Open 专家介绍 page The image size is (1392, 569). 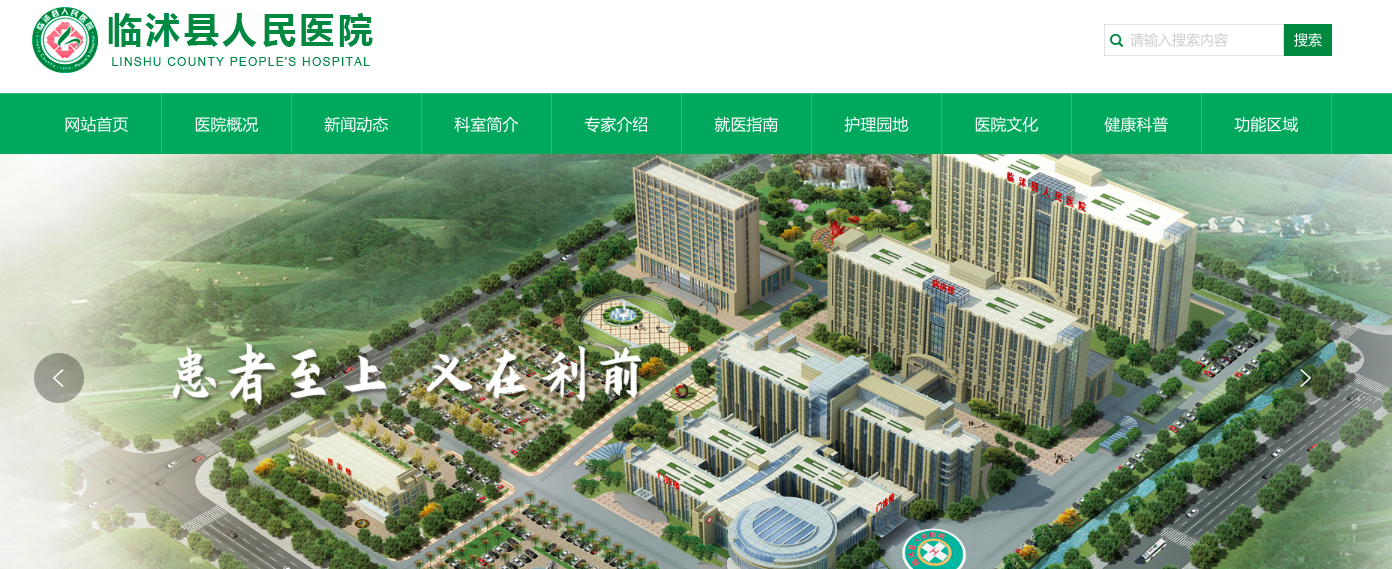tap(616, 125)
